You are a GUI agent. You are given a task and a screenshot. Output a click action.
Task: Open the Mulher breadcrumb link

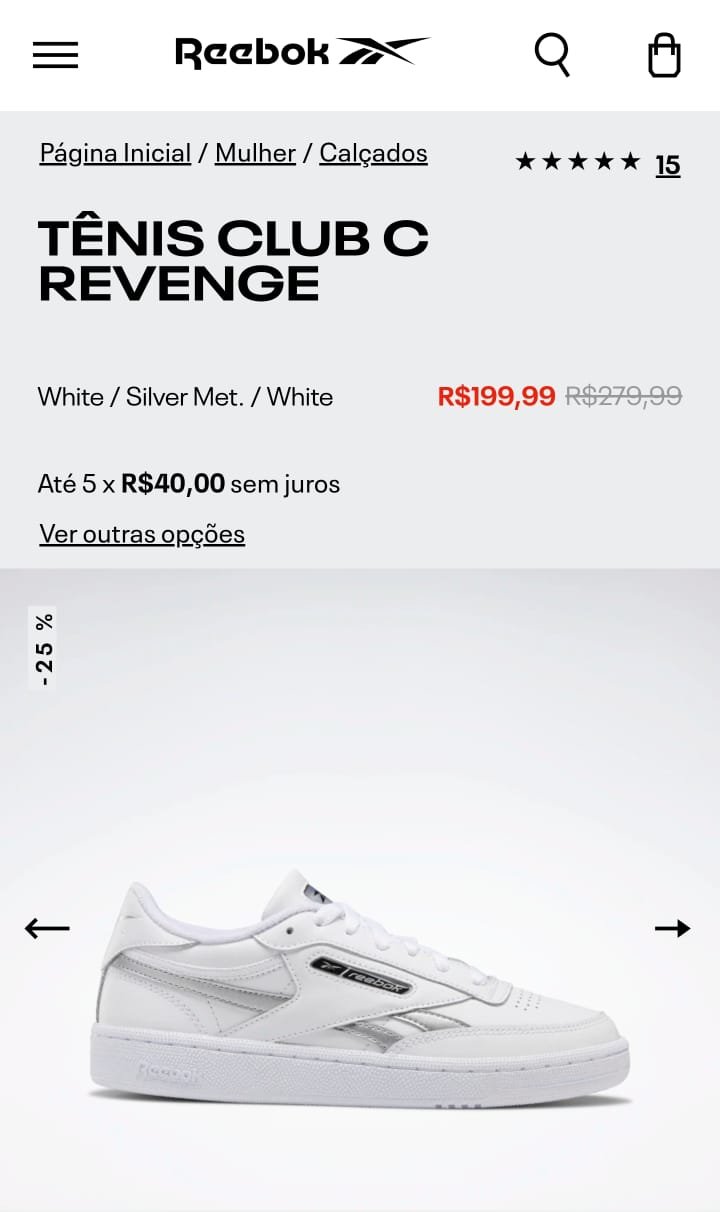pyautogui.click(x=255, y=153)
